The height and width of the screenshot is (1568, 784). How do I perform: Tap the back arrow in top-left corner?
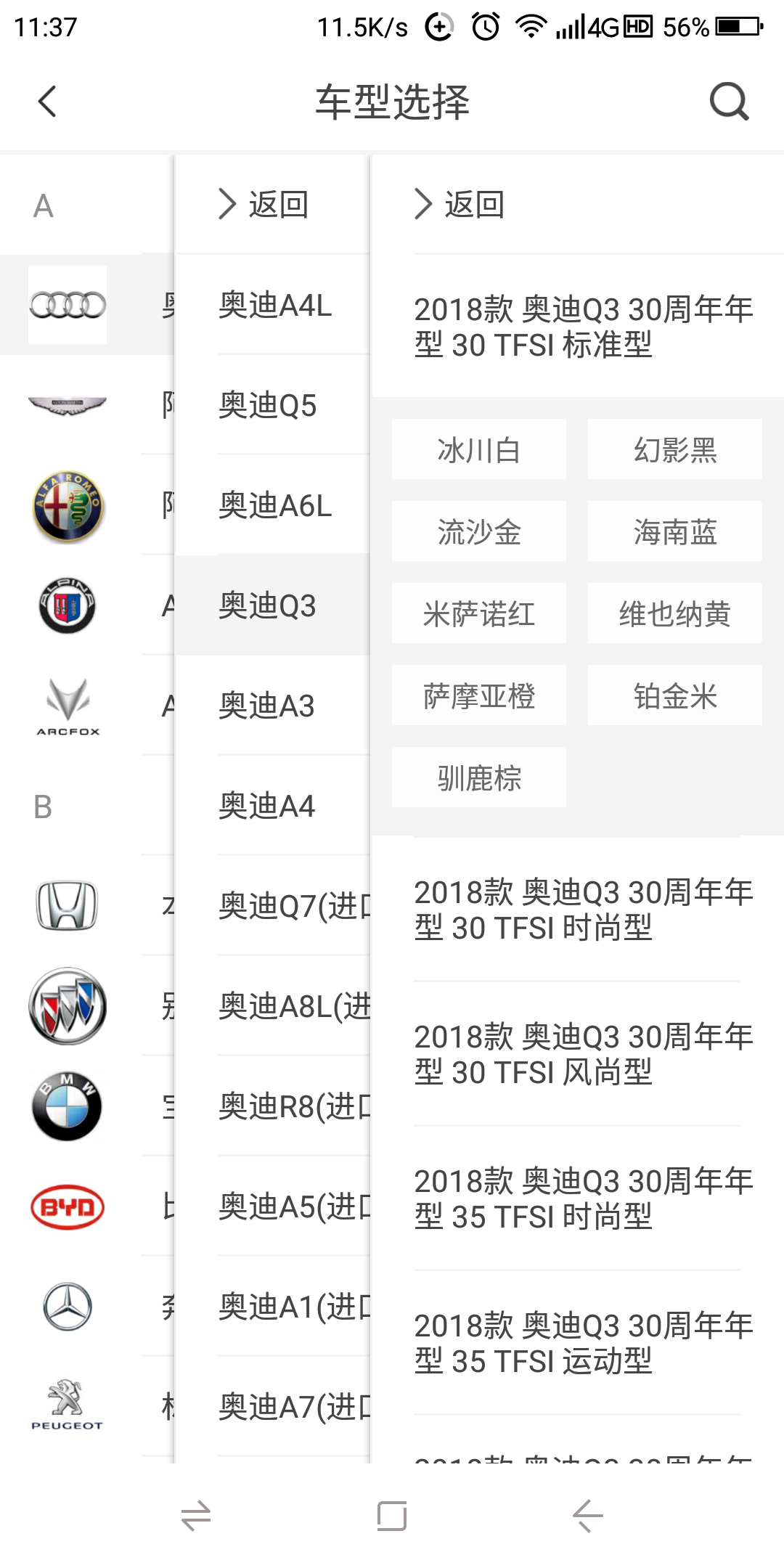click(x=46, y=102)
